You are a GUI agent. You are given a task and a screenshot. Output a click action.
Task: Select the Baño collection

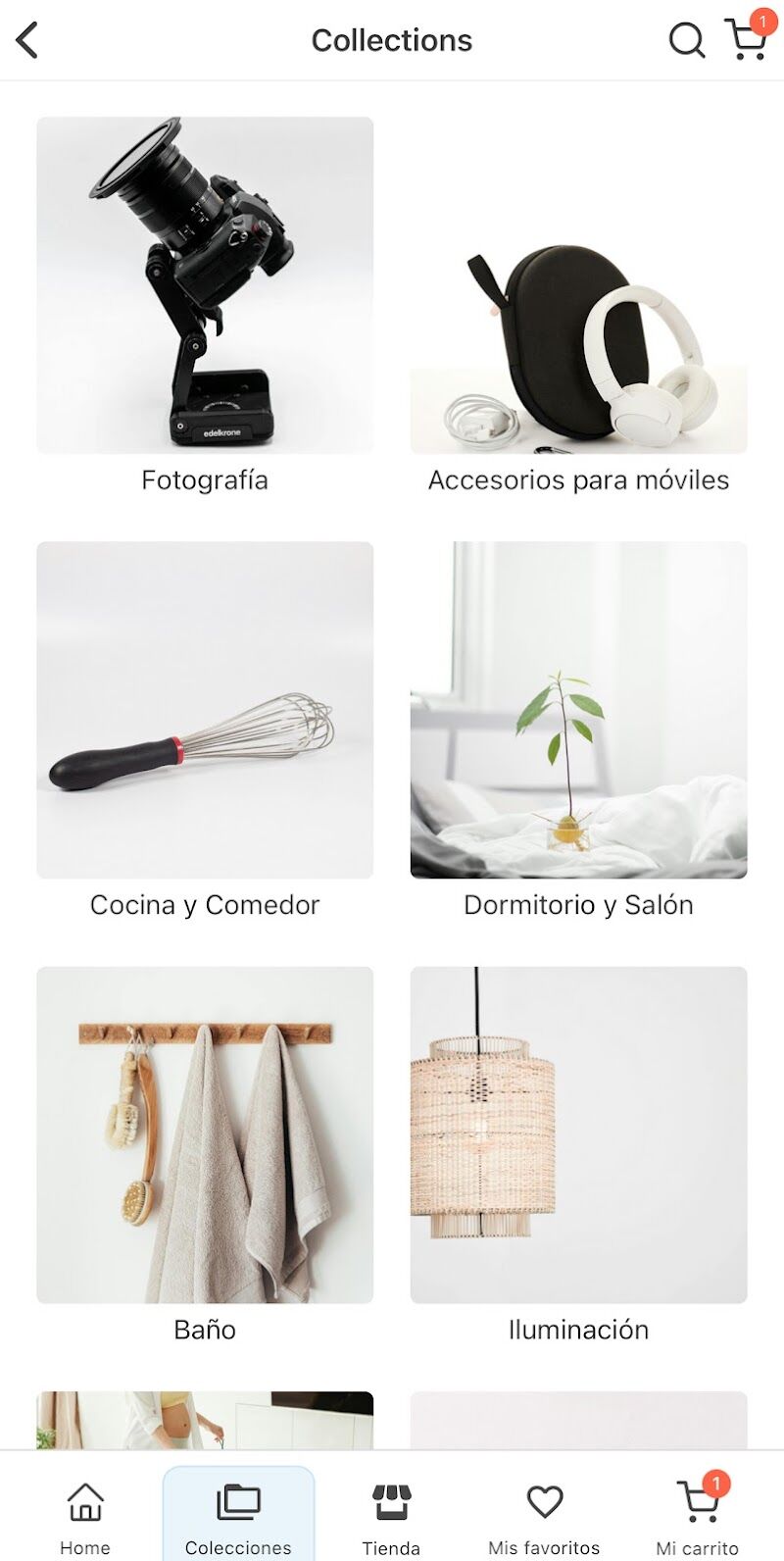point(205,1134)
